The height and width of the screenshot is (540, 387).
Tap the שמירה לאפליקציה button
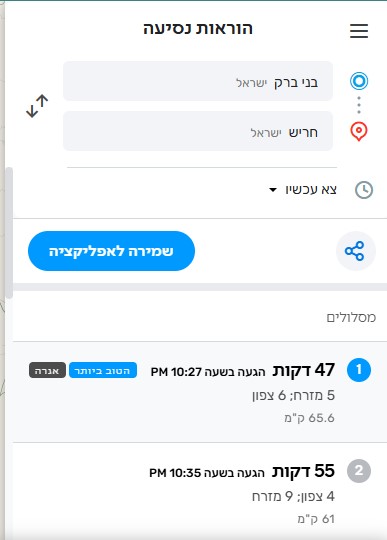pos(111,251)
